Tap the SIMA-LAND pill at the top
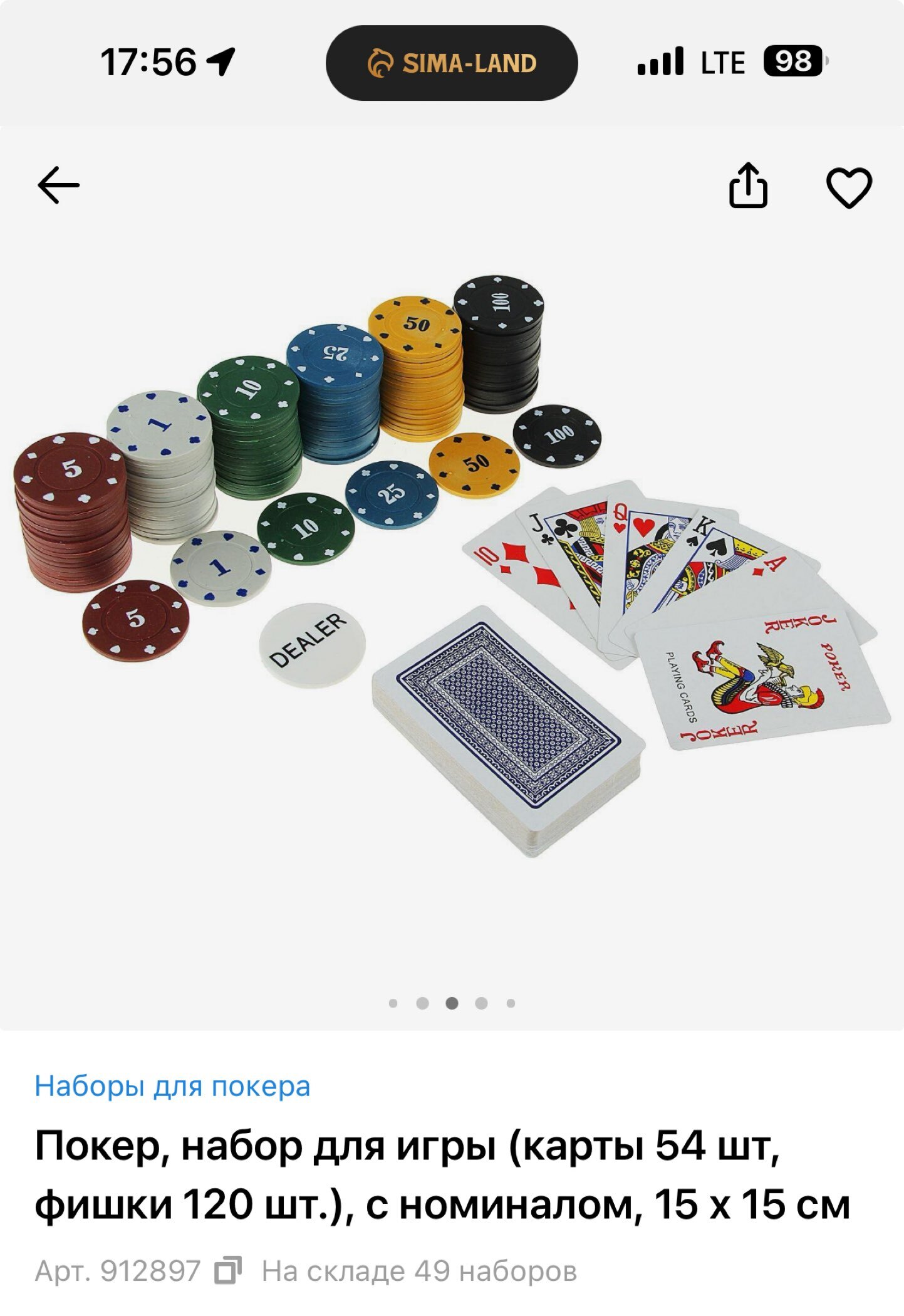Image resolution: width=904 pixels, height=1316 pixels. [451, 63]
